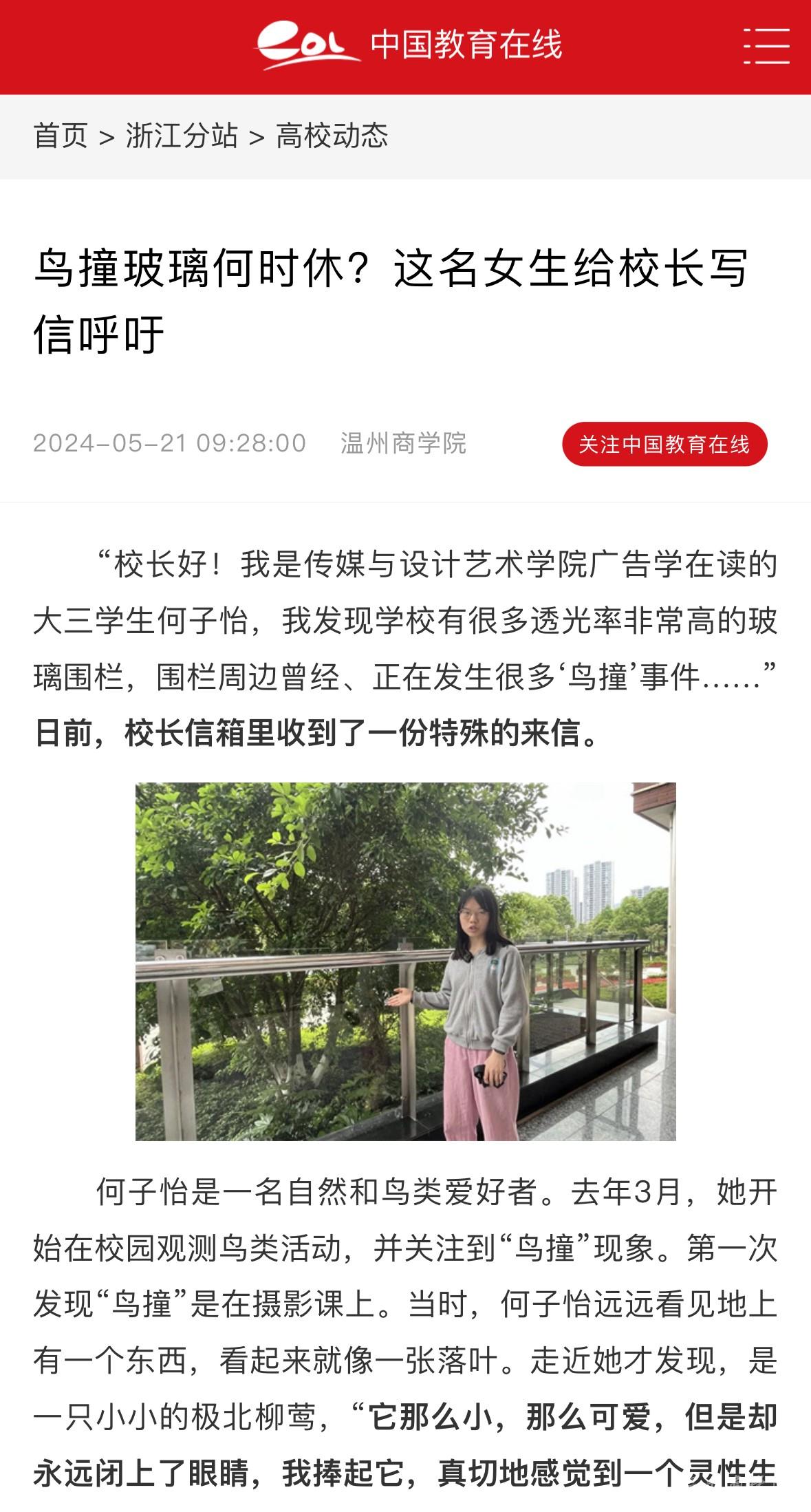
Task: Open the hamburger menu
Action: tap(766, 46)
